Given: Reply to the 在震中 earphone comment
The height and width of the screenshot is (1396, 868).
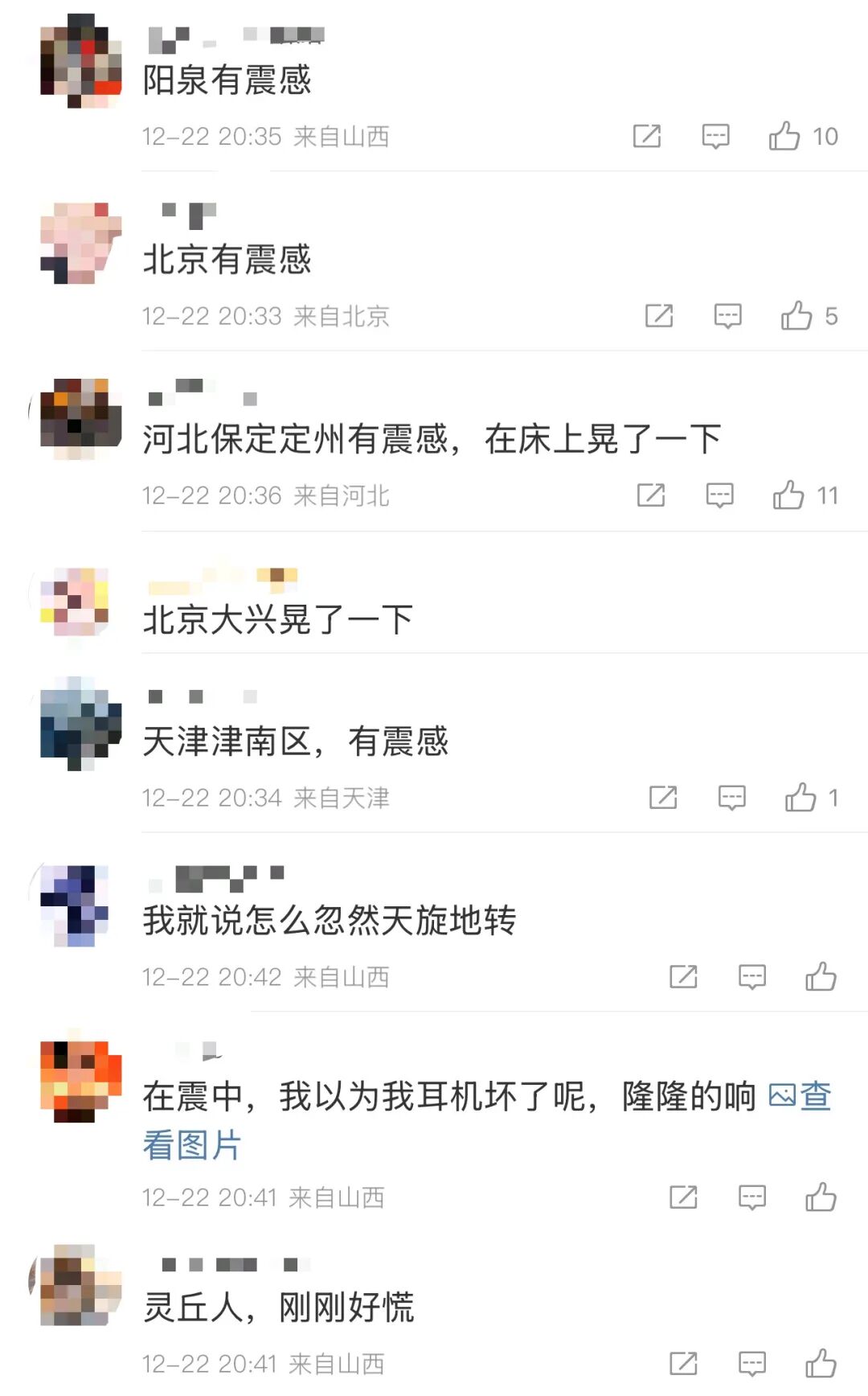Looking at the screenshot, I should click(751, 1197).
